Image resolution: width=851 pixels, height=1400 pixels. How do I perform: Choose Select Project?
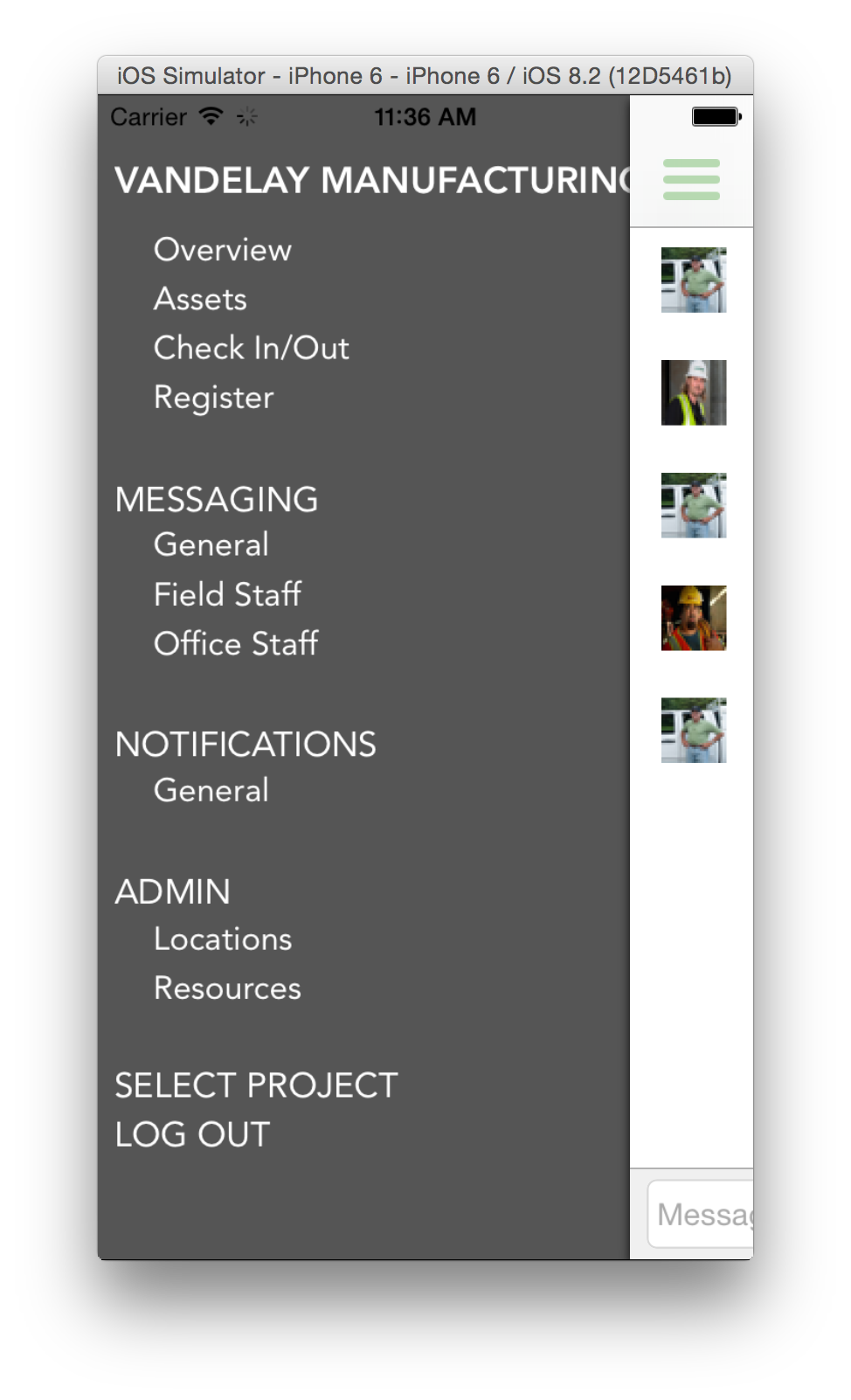pos(256,1085)
